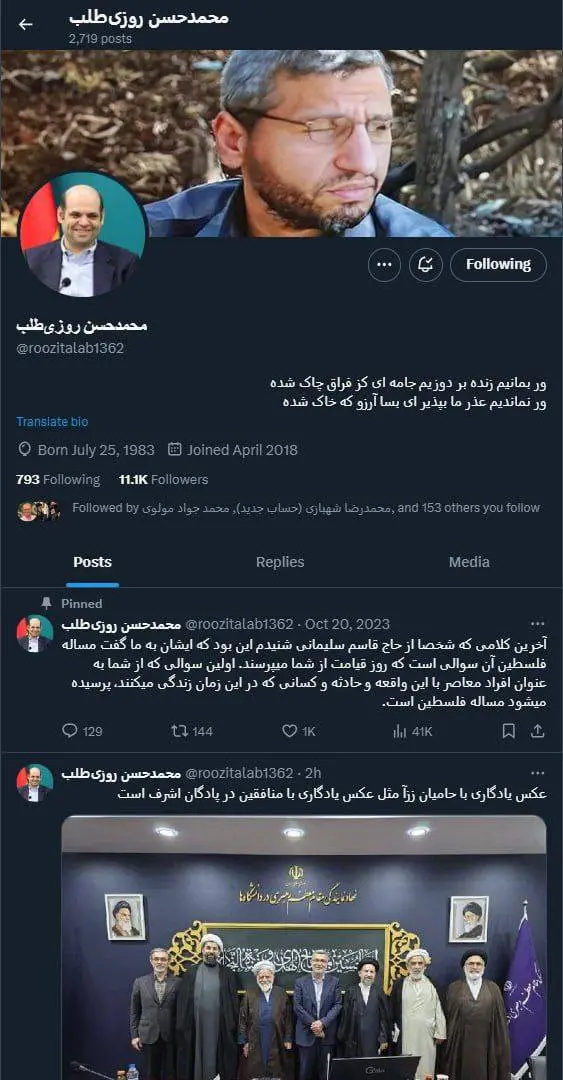
Task: Tap the notification bell for this account
Action: pos(425,265)
